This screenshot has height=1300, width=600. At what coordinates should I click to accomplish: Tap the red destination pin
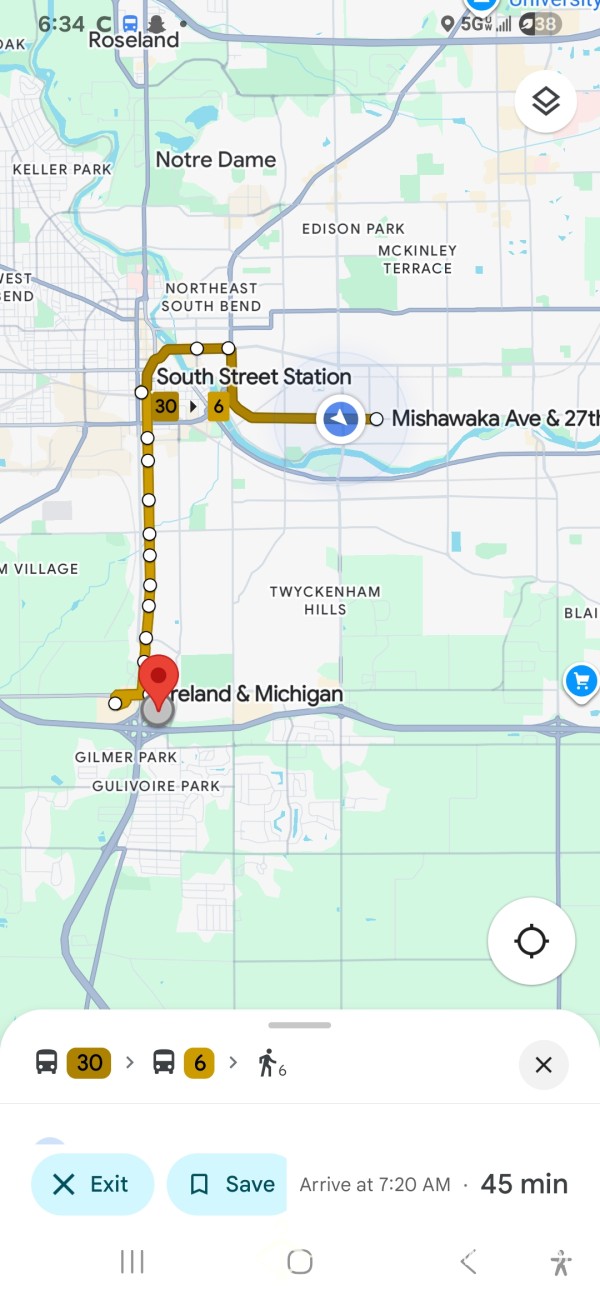click(158, 682)
